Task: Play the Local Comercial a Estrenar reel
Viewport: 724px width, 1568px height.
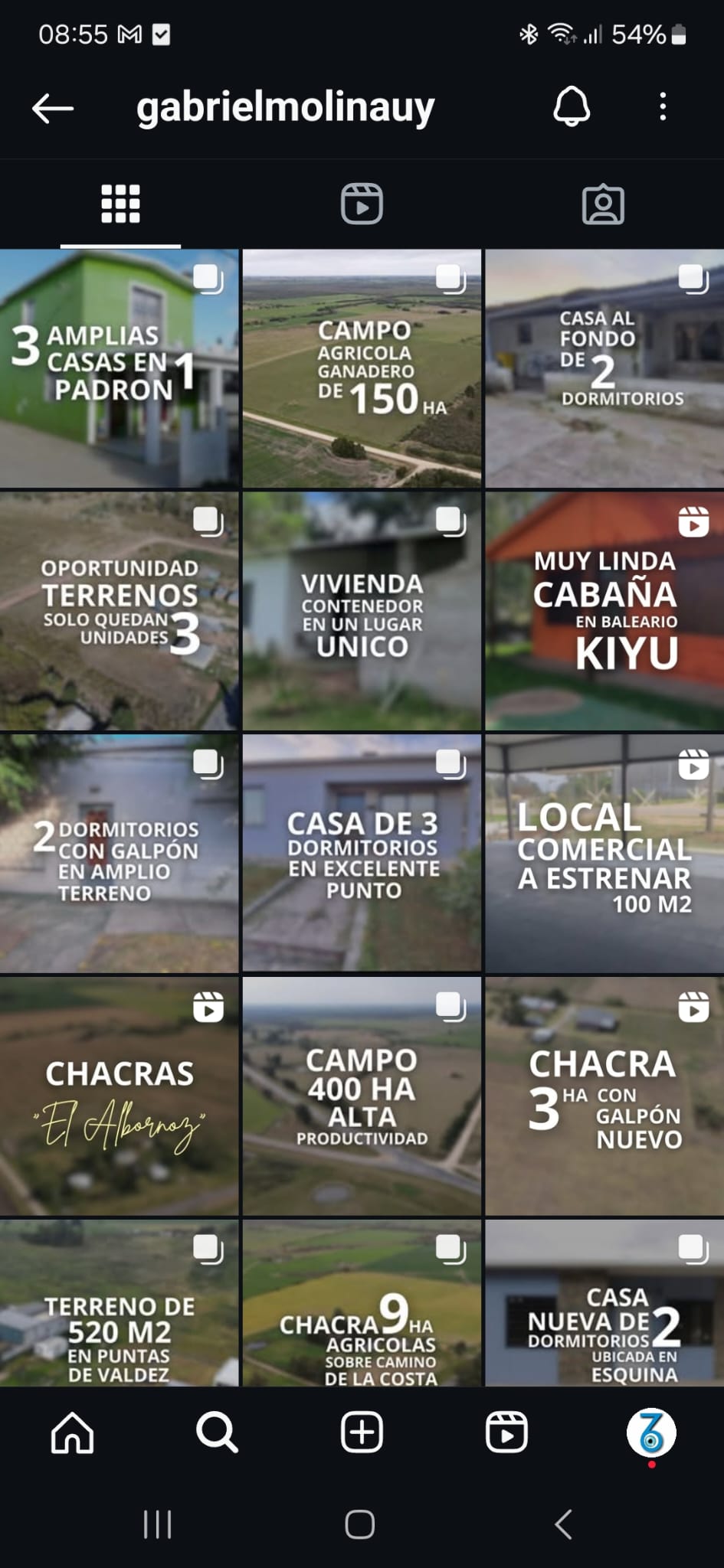Action: pos(604,854)
